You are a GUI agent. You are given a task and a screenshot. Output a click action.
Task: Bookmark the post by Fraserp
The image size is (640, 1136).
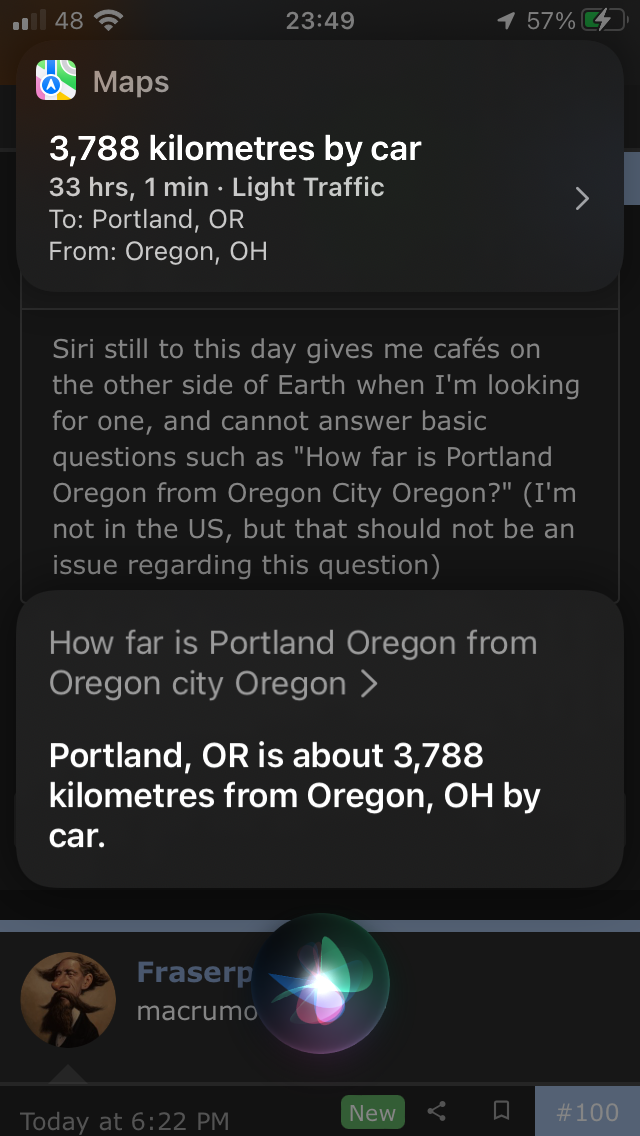502,1112
